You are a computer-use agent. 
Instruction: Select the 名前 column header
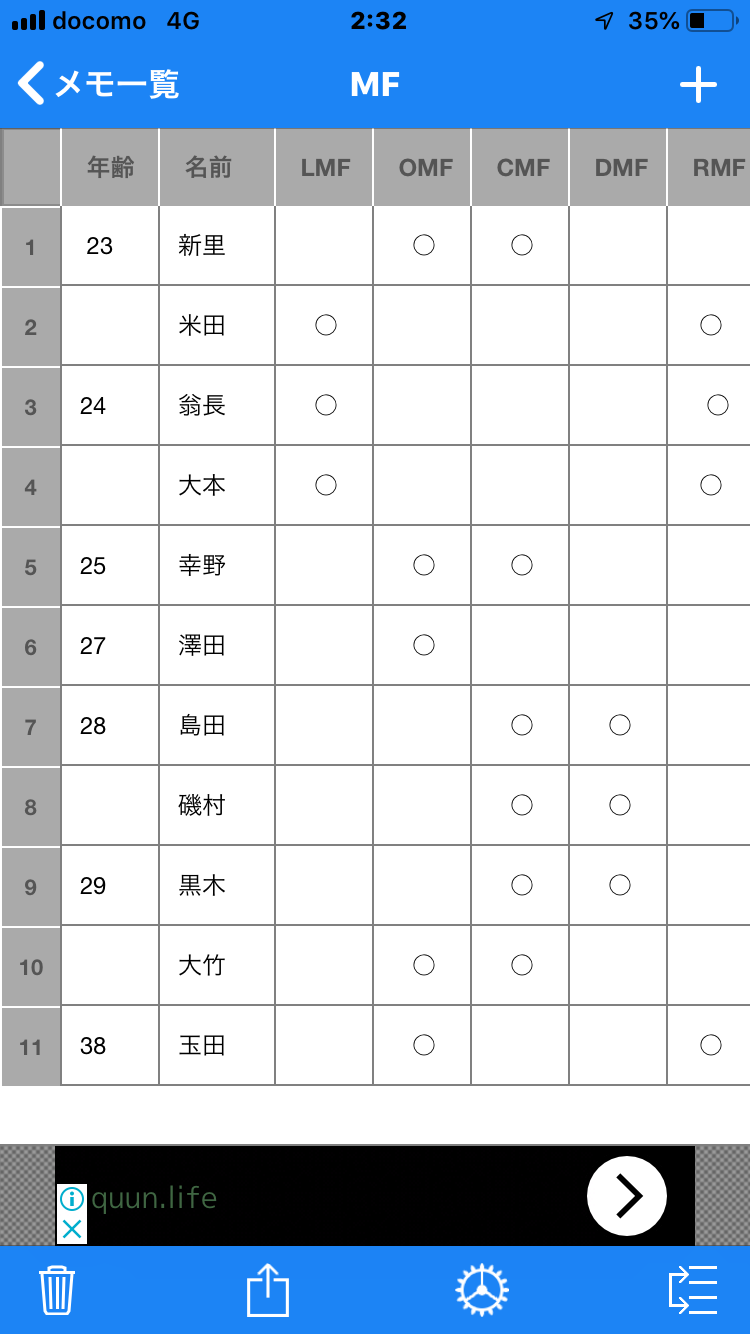click(216, 168)
